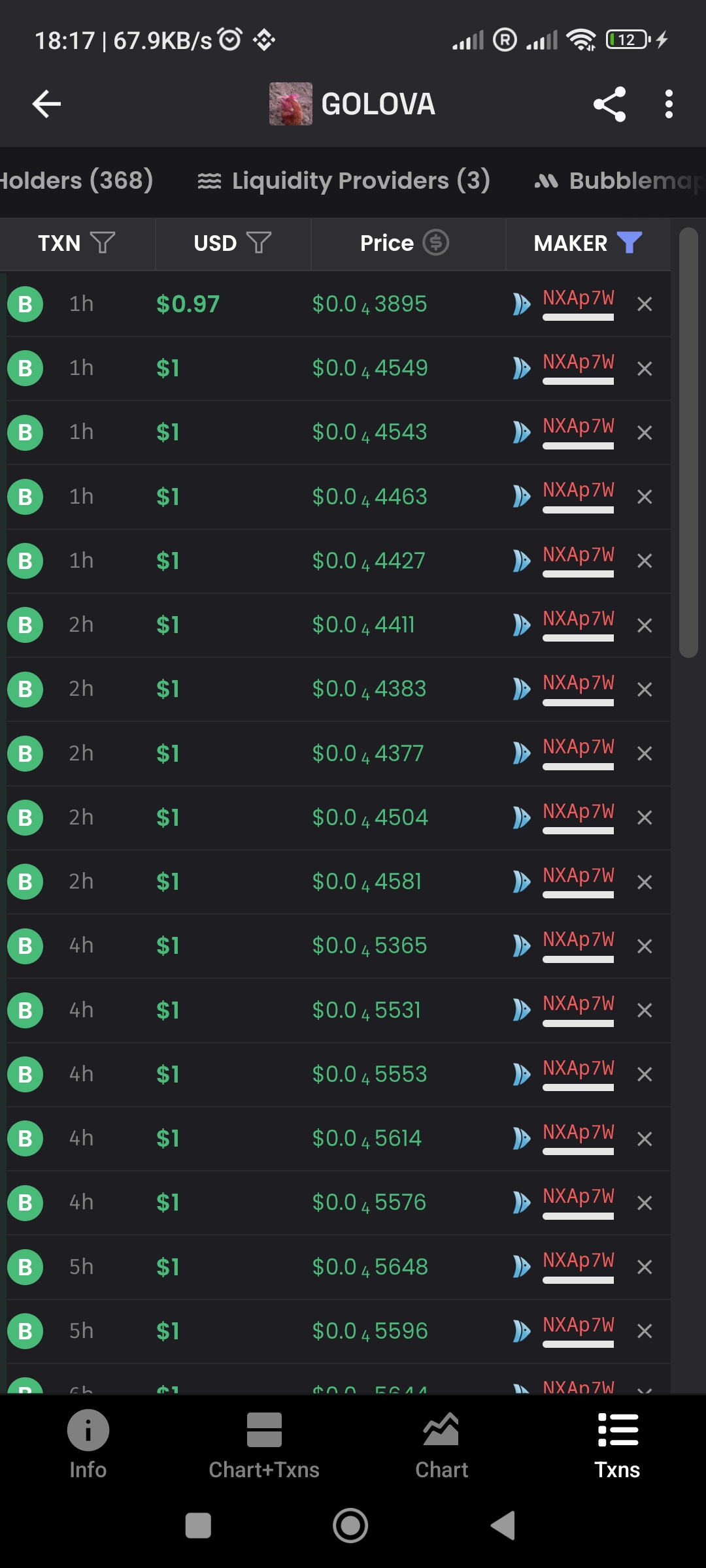This screenshot has width=706, height=1568.
Task: Filter transactions by TXN type
Action: 103,243
